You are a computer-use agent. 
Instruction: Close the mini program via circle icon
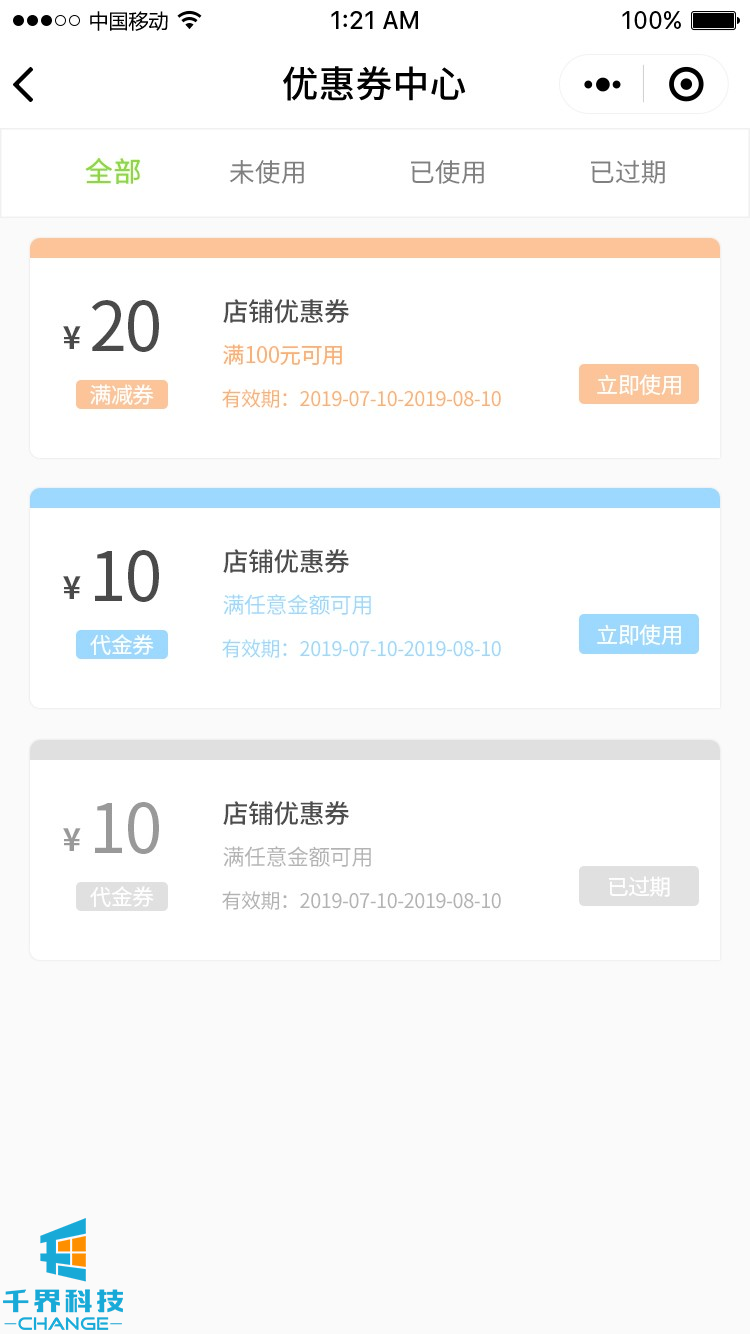[686, 85]
